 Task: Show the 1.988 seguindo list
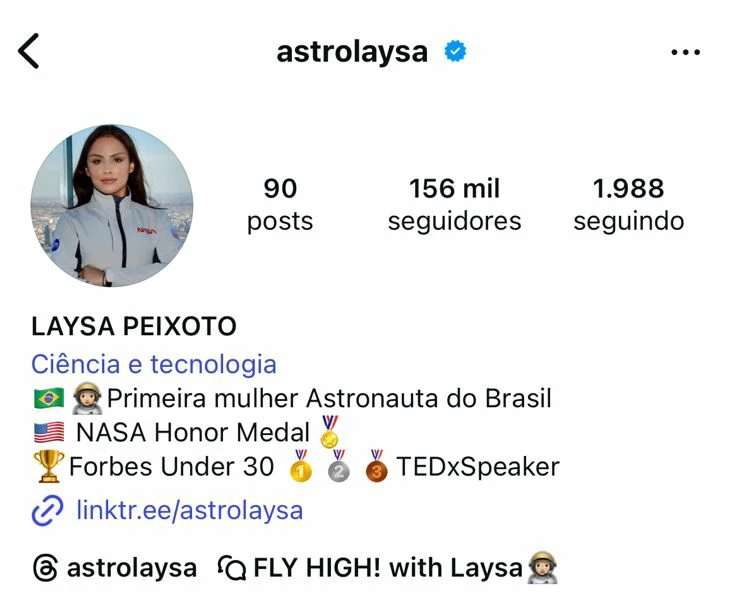[x=628, y=204]
